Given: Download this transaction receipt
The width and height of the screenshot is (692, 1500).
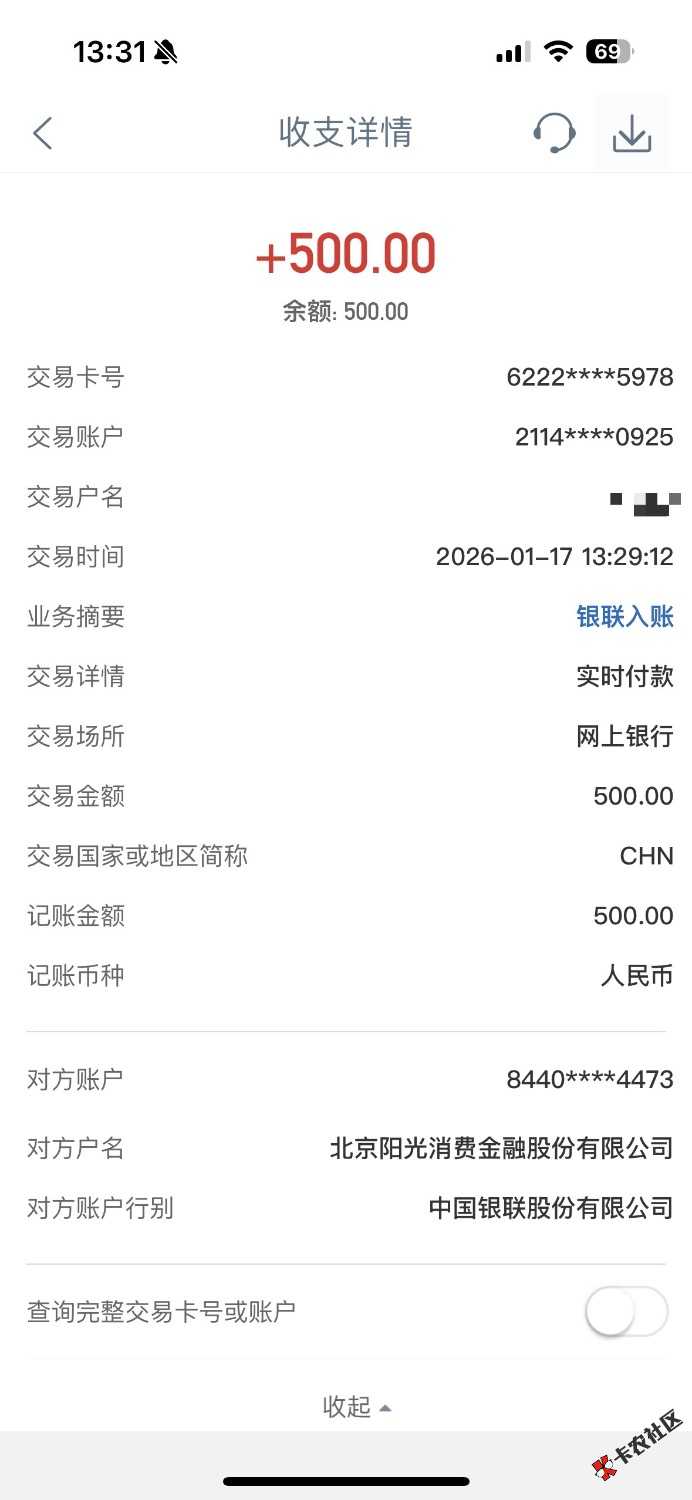Looking at the screenshot, I should coord(631,133).
